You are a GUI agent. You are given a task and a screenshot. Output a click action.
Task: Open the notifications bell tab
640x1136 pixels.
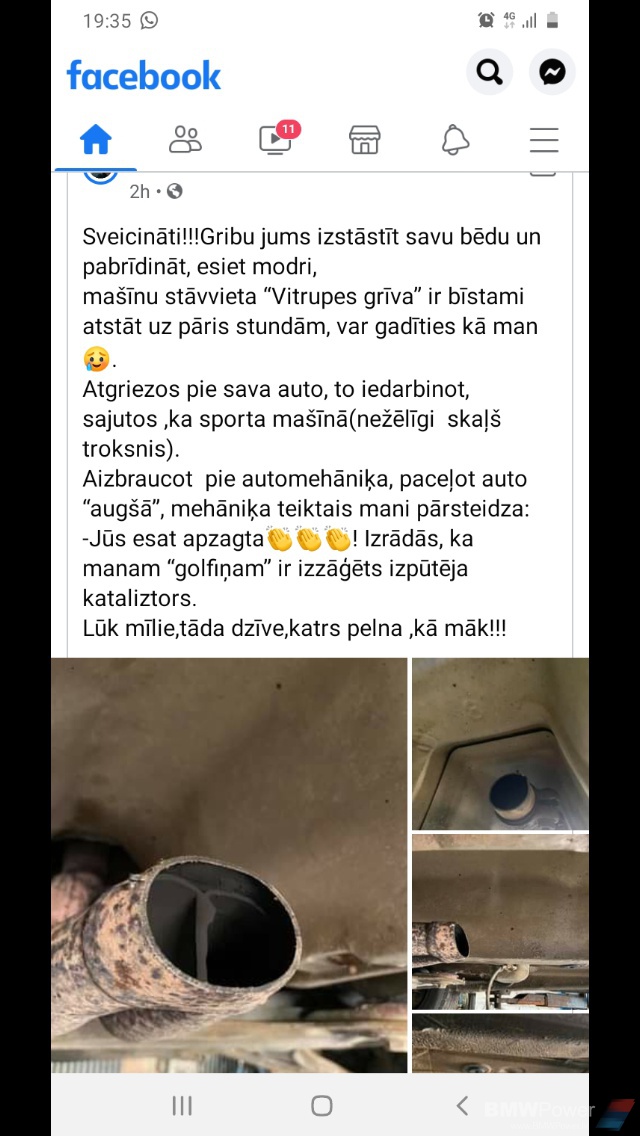point(455,140)
